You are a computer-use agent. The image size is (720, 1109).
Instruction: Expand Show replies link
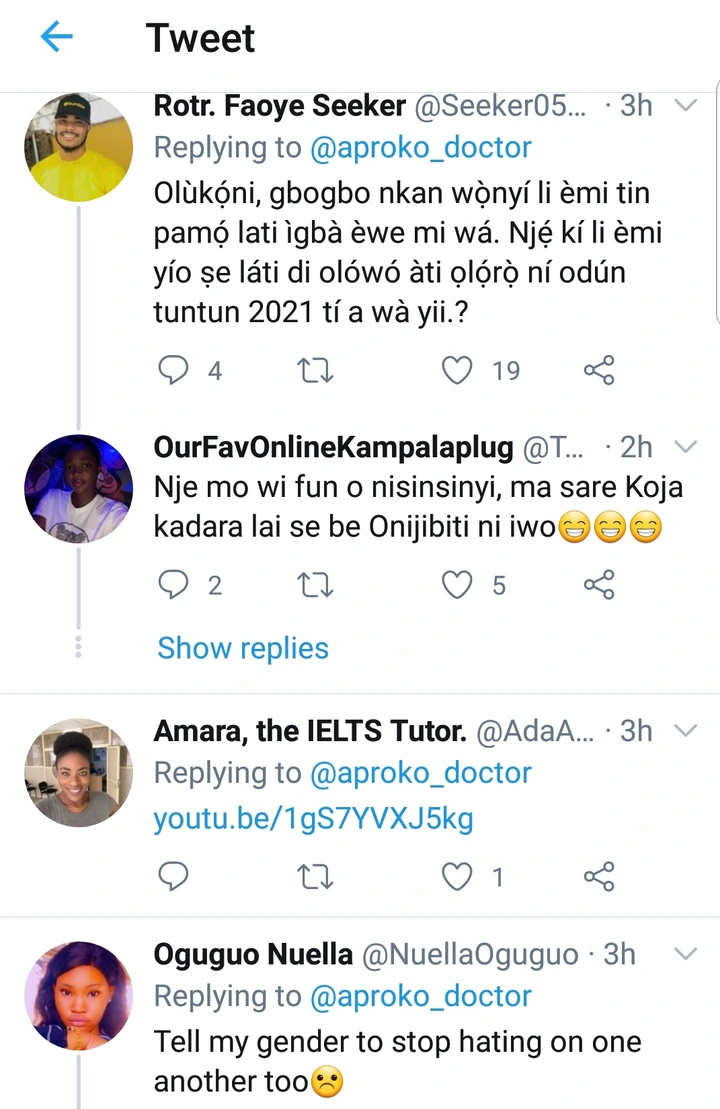243,648
